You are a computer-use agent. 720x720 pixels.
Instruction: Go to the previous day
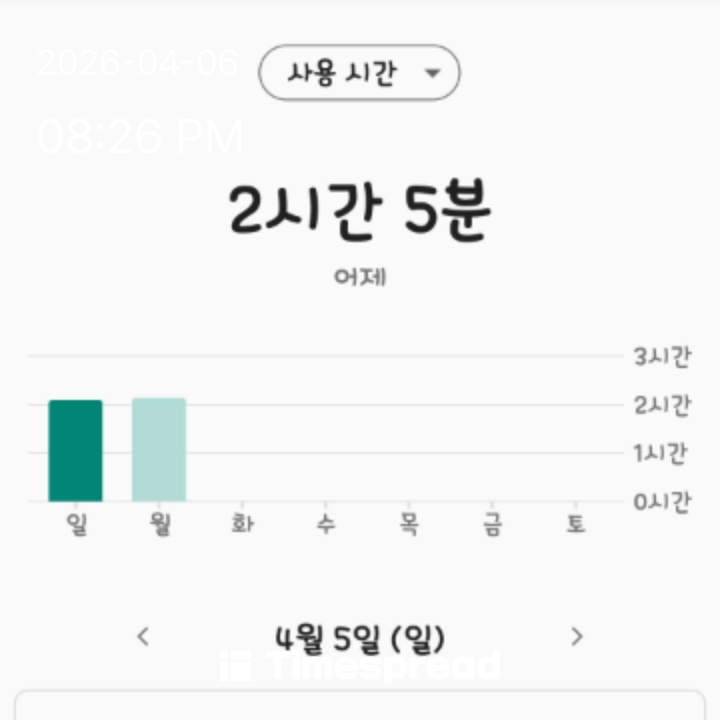click(x=143, y=636)
